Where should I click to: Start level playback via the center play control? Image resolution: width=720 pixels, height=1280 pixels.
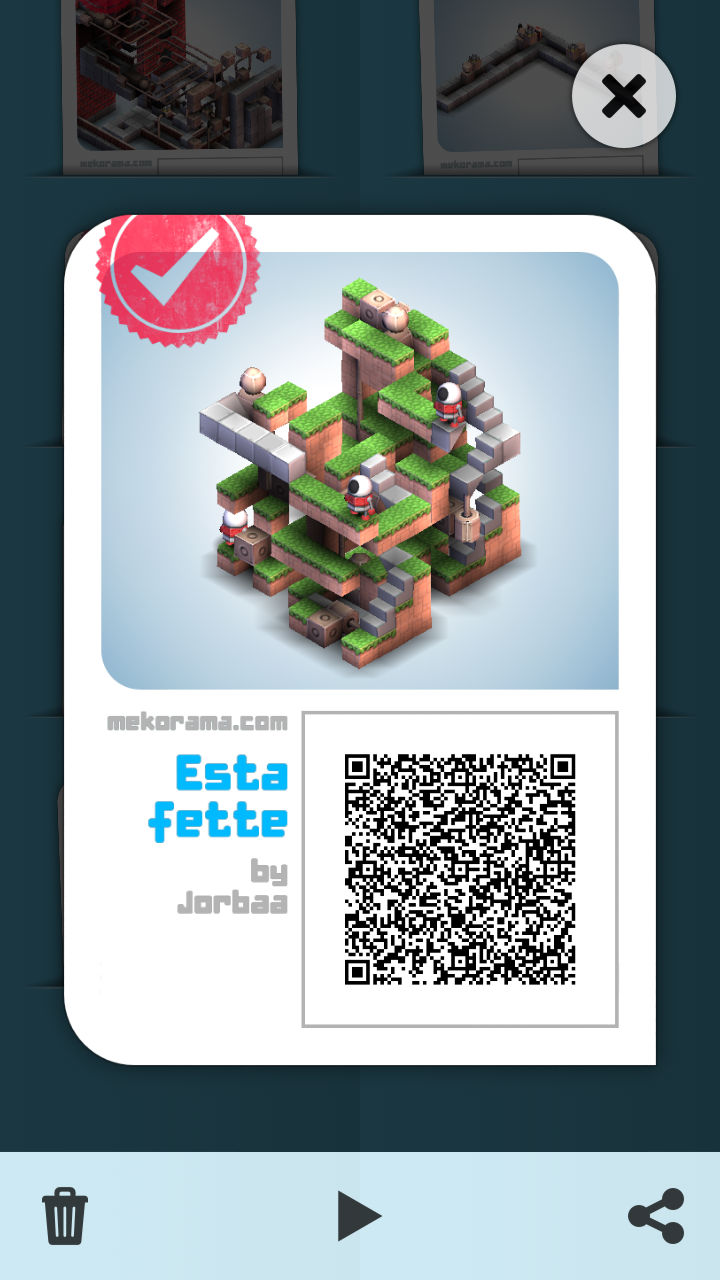[x=360, y=1215]
